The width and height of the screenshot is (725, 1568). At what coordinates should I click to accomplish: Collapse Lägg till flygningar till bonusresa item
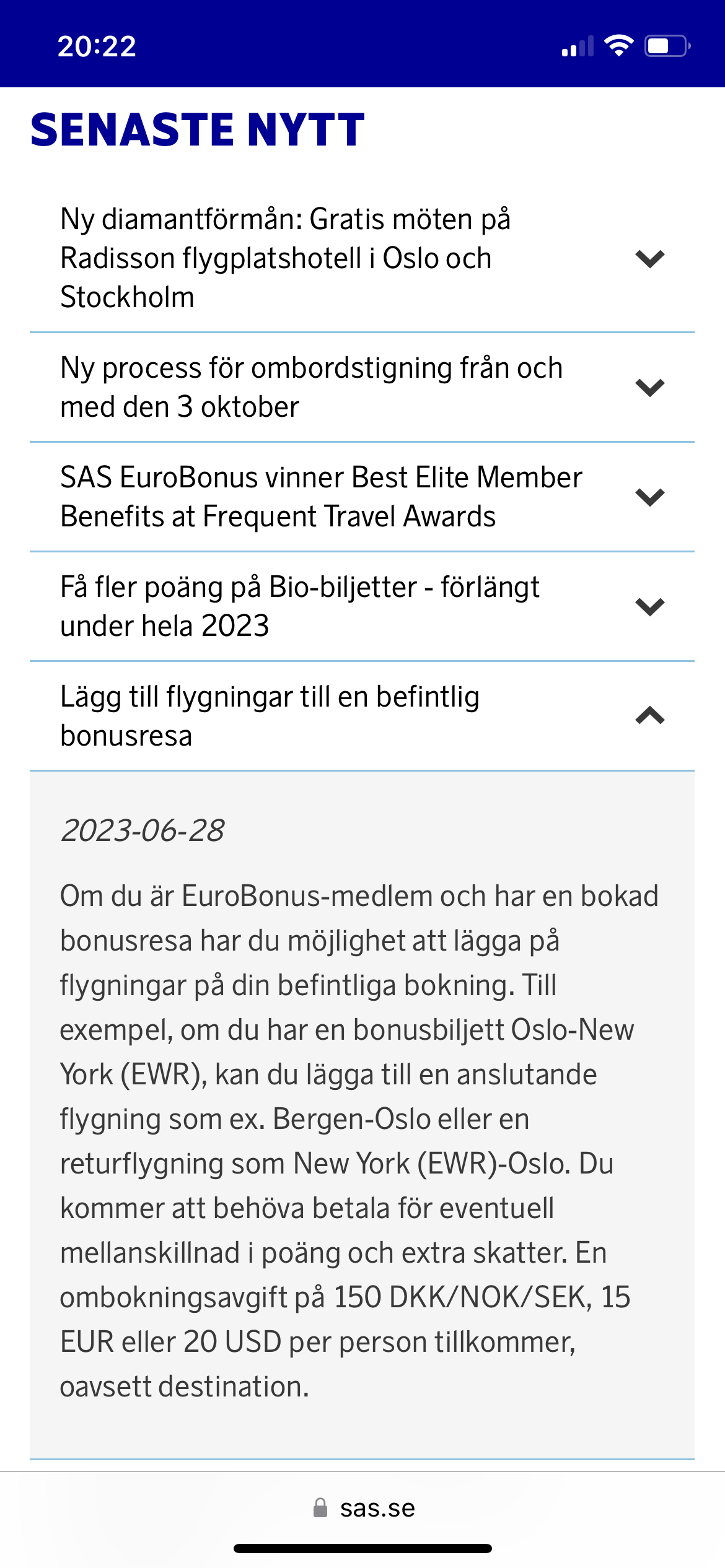pos(649,716)
